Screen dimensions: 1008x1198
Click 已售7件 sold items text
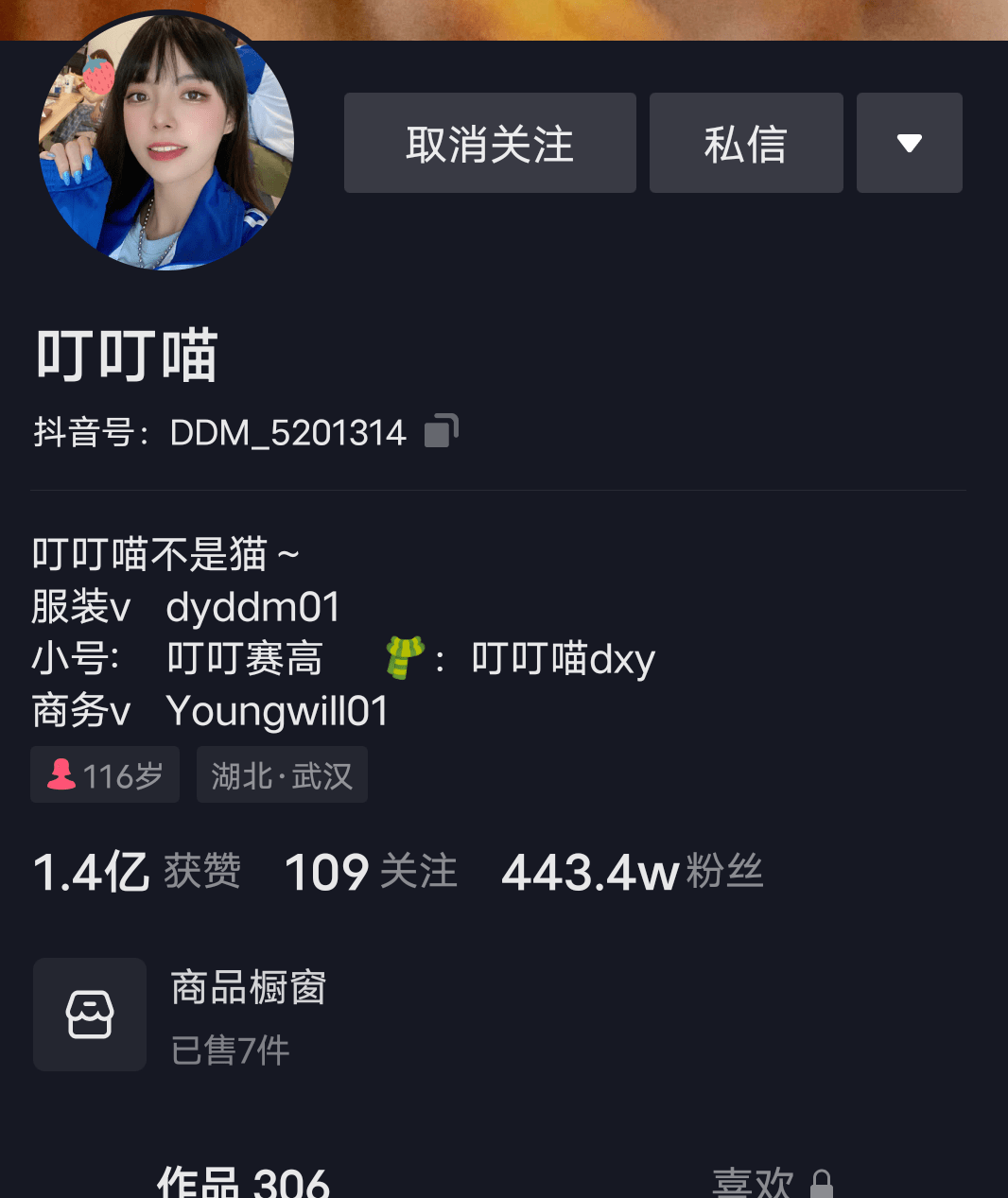[x=230, y=1050]
